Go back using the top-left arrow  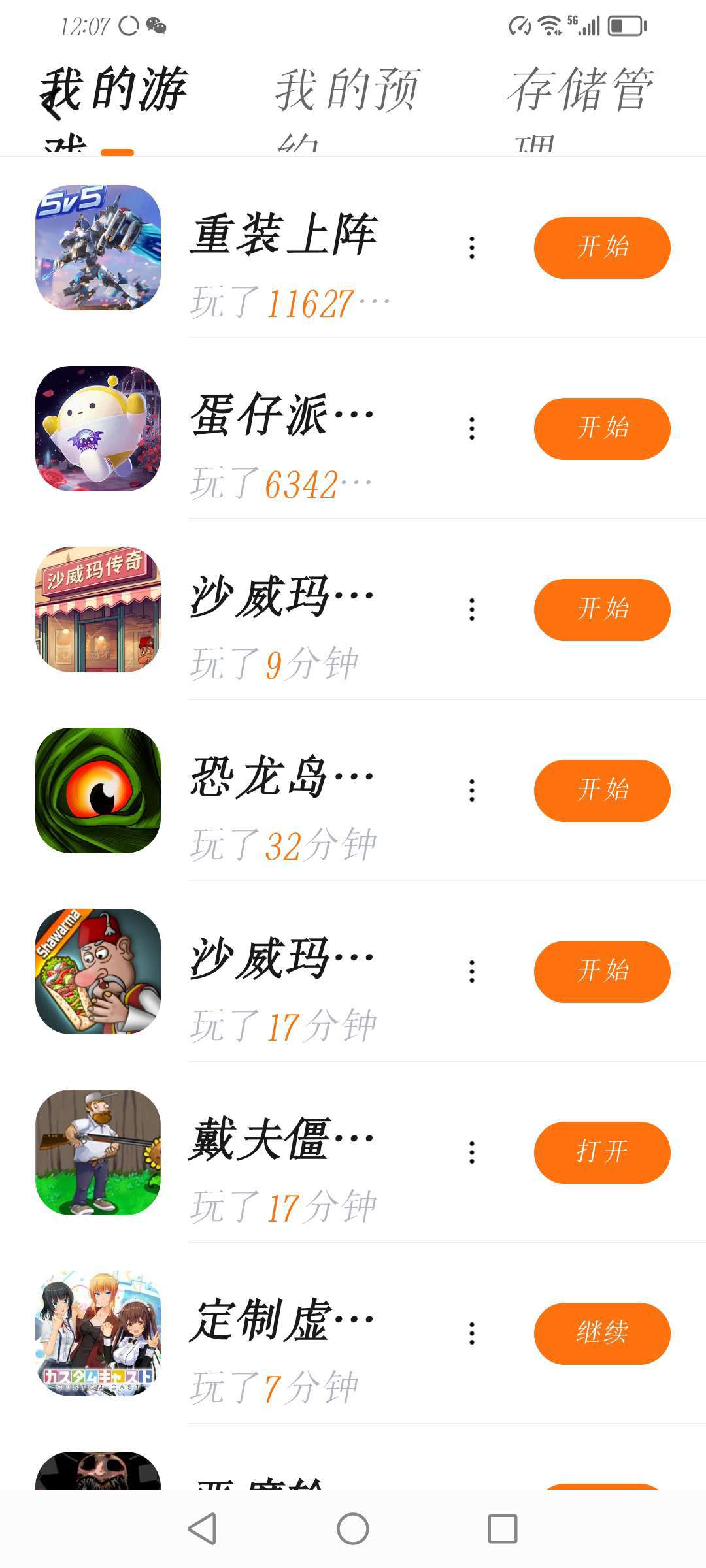click(x=51, y=105)
